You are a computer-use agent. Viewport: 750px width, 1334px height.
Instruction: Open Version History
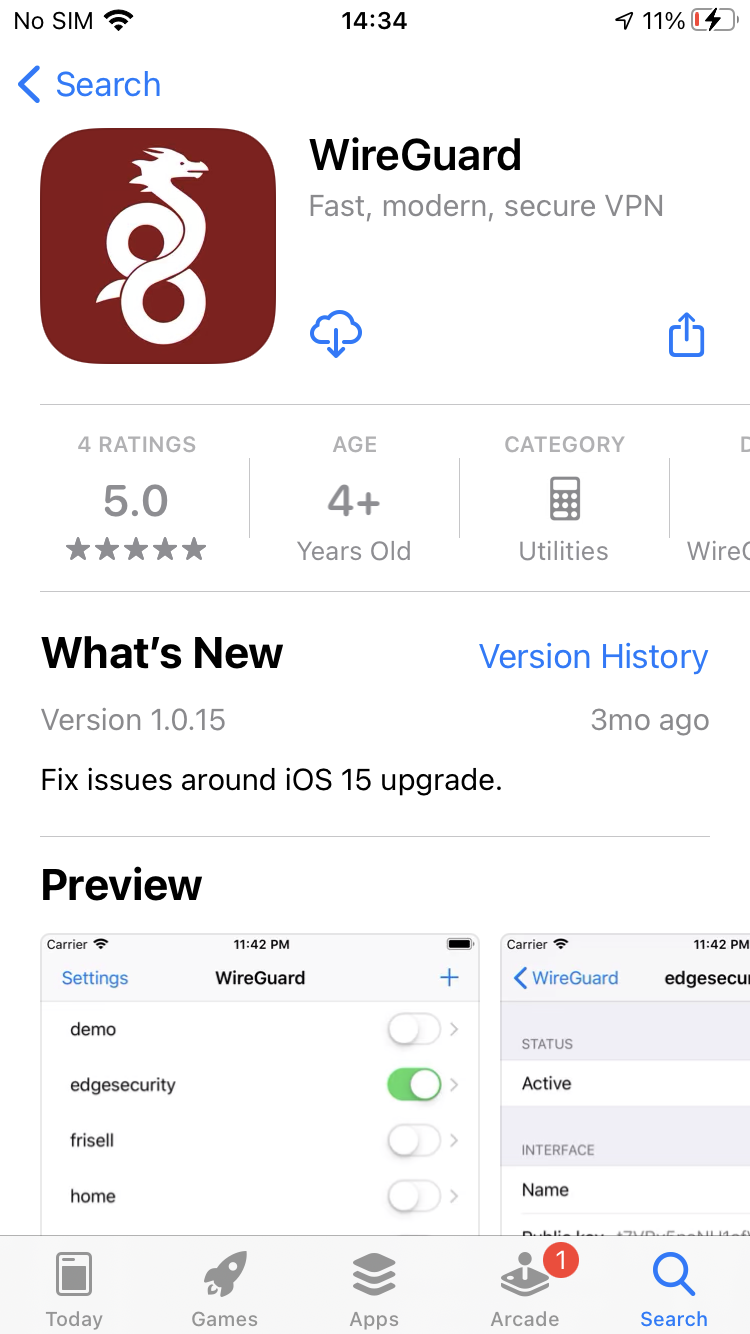(x=593, y=656)
